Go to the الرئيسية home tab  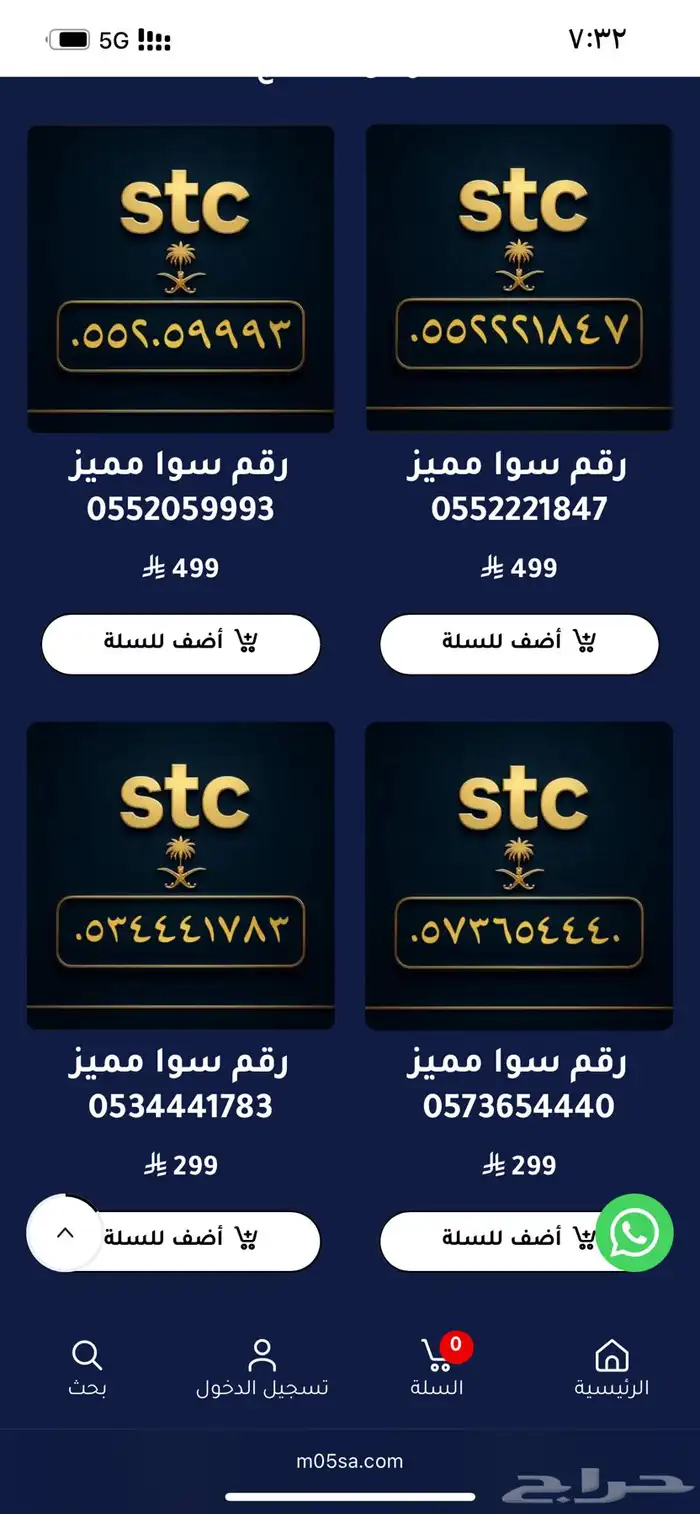tap(611, 1368)
